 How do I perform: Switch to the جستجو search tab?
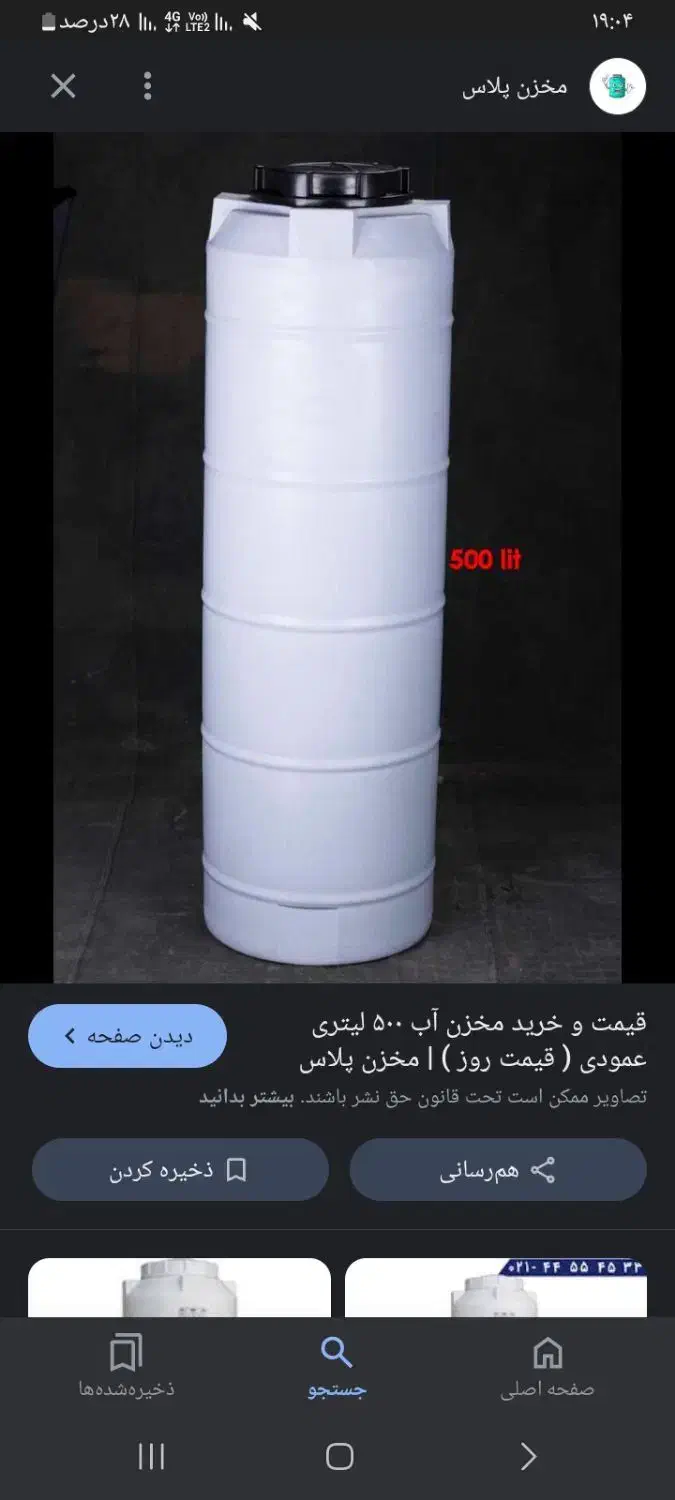pos(337,1367)
